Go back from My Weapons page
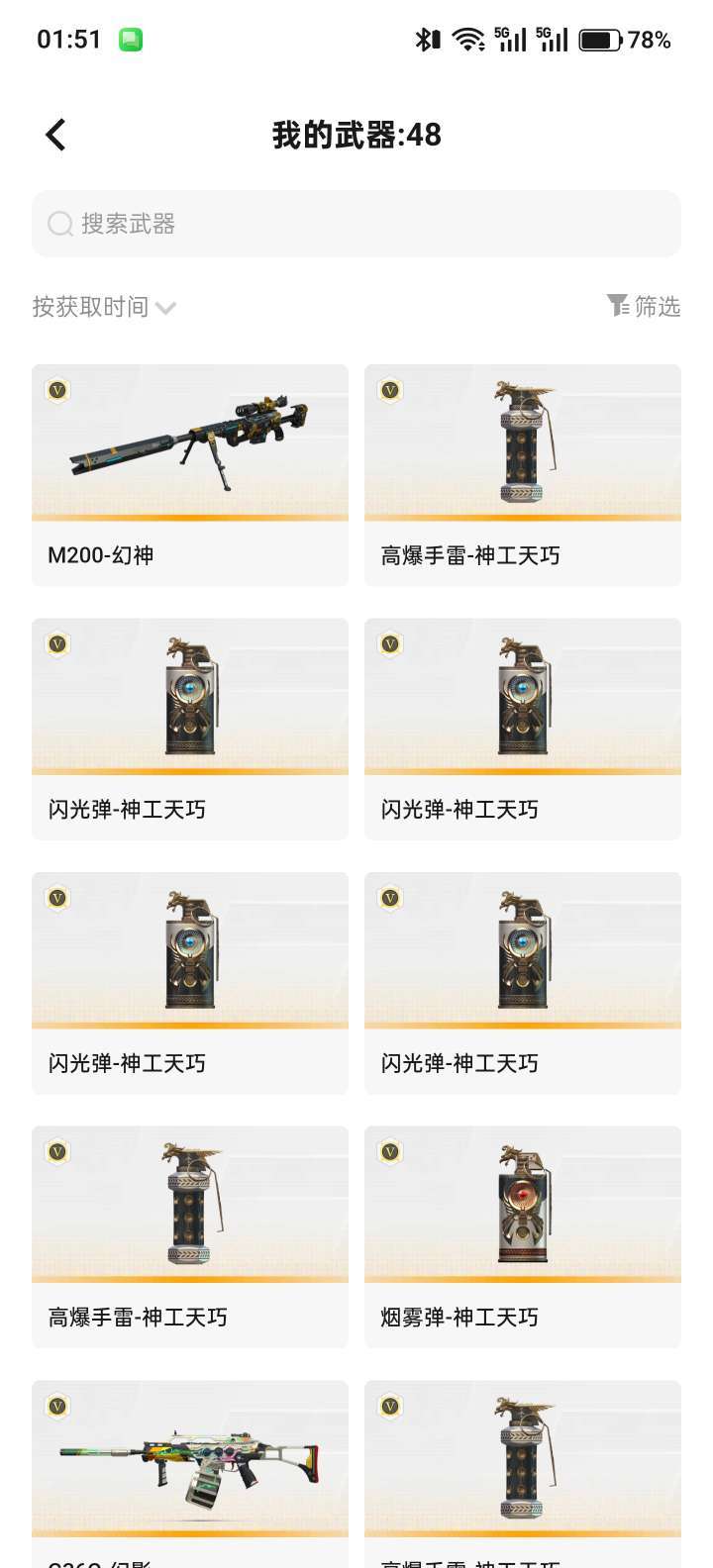Image resolution: width=713 pixels, height=1568 pixels. 56,135
